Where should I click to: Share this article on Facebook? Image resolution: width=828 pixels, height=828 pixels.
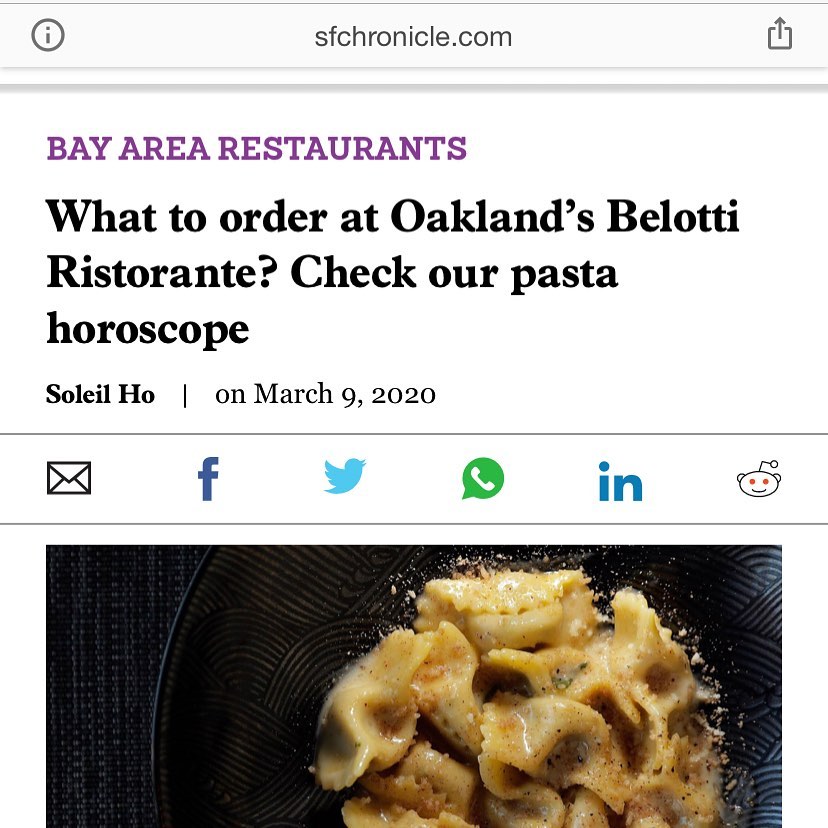coord(208,479)
